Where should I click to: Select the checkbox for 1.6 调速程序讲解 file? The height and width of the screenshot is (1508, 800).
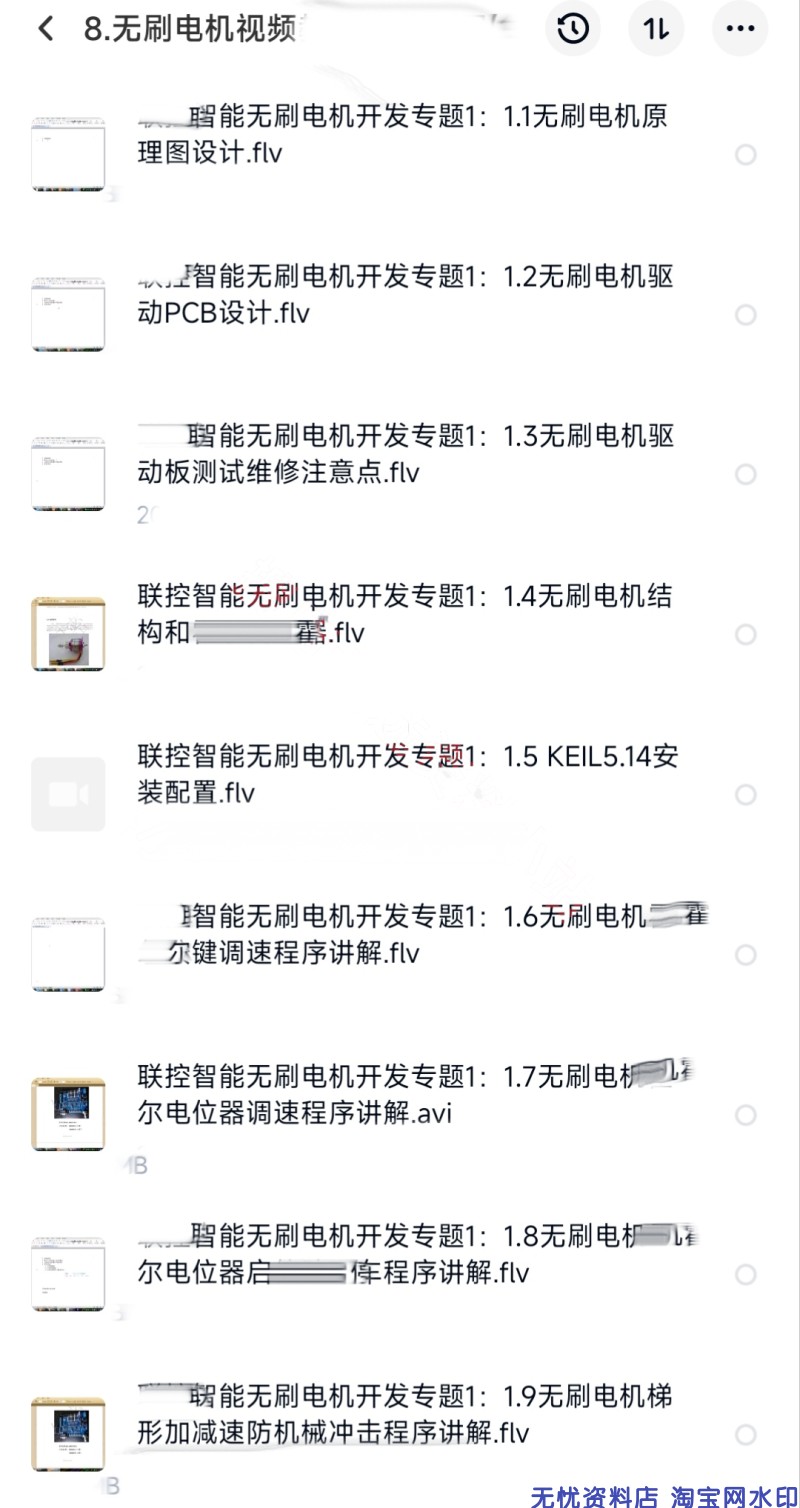click(x=746, y=954)
